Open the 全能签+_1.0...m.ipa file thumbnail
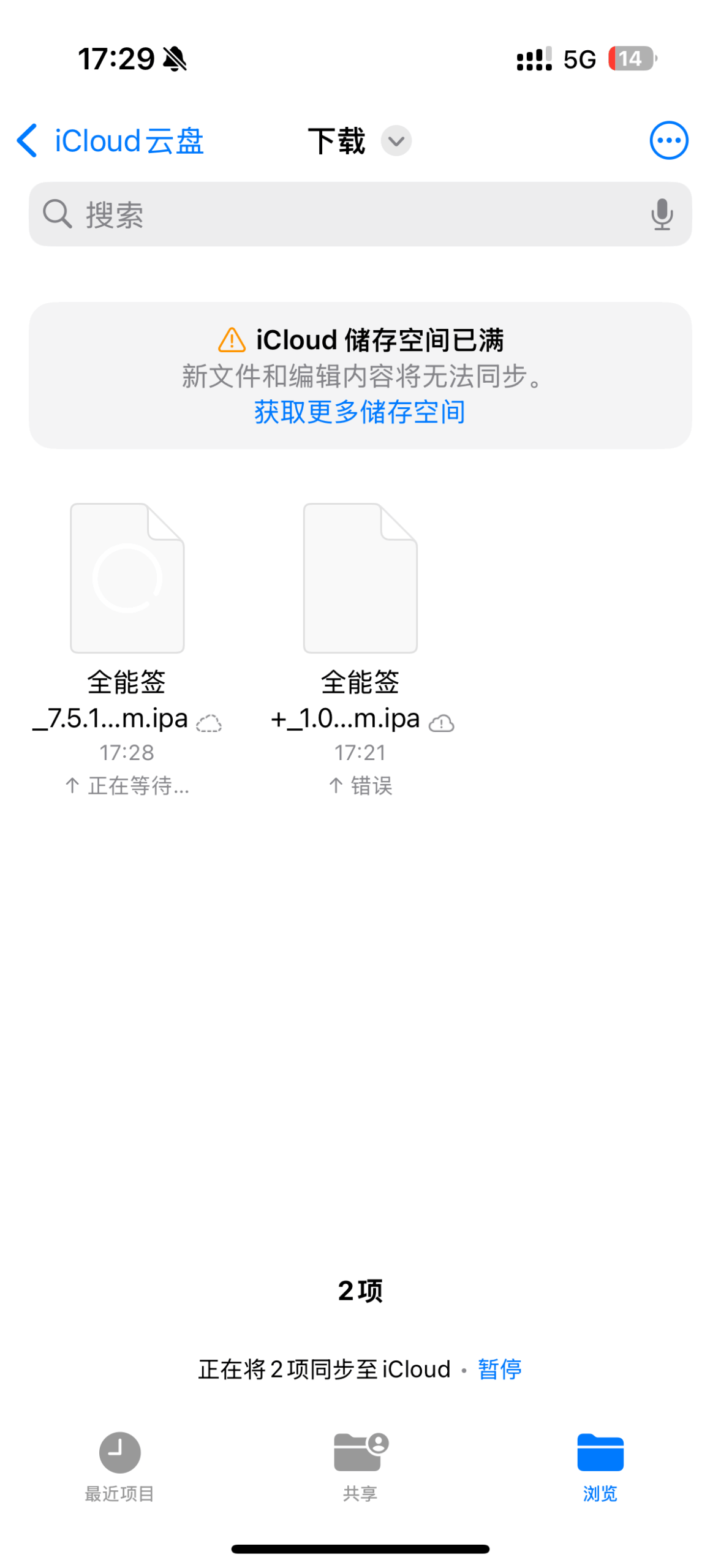This screenshot has height=1568, width=721. [360, 578]
